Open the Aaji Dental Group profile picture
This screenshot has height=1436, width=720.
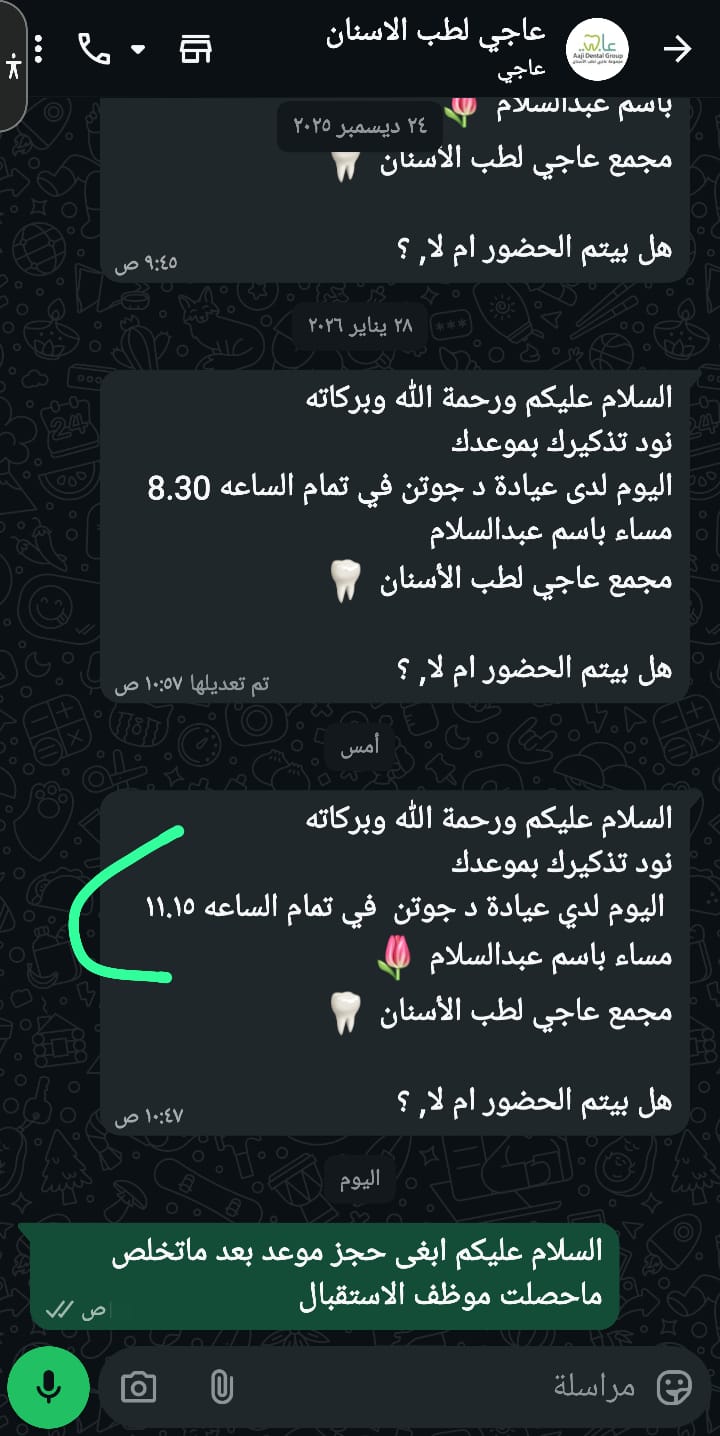[x=598, y=49]
